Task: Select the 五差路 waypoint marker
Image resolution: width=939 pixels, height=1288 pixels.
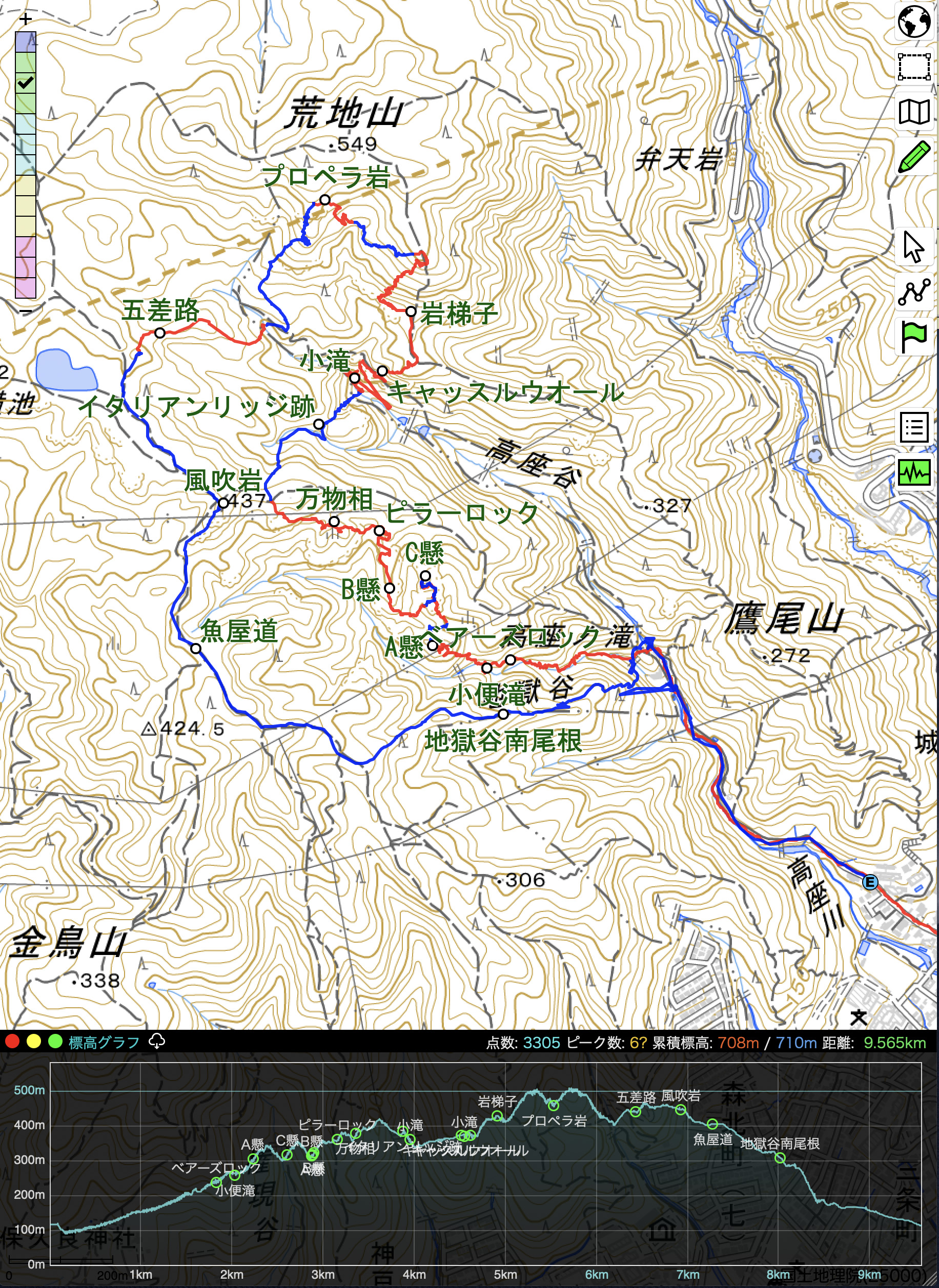Action: coord(160,333)
